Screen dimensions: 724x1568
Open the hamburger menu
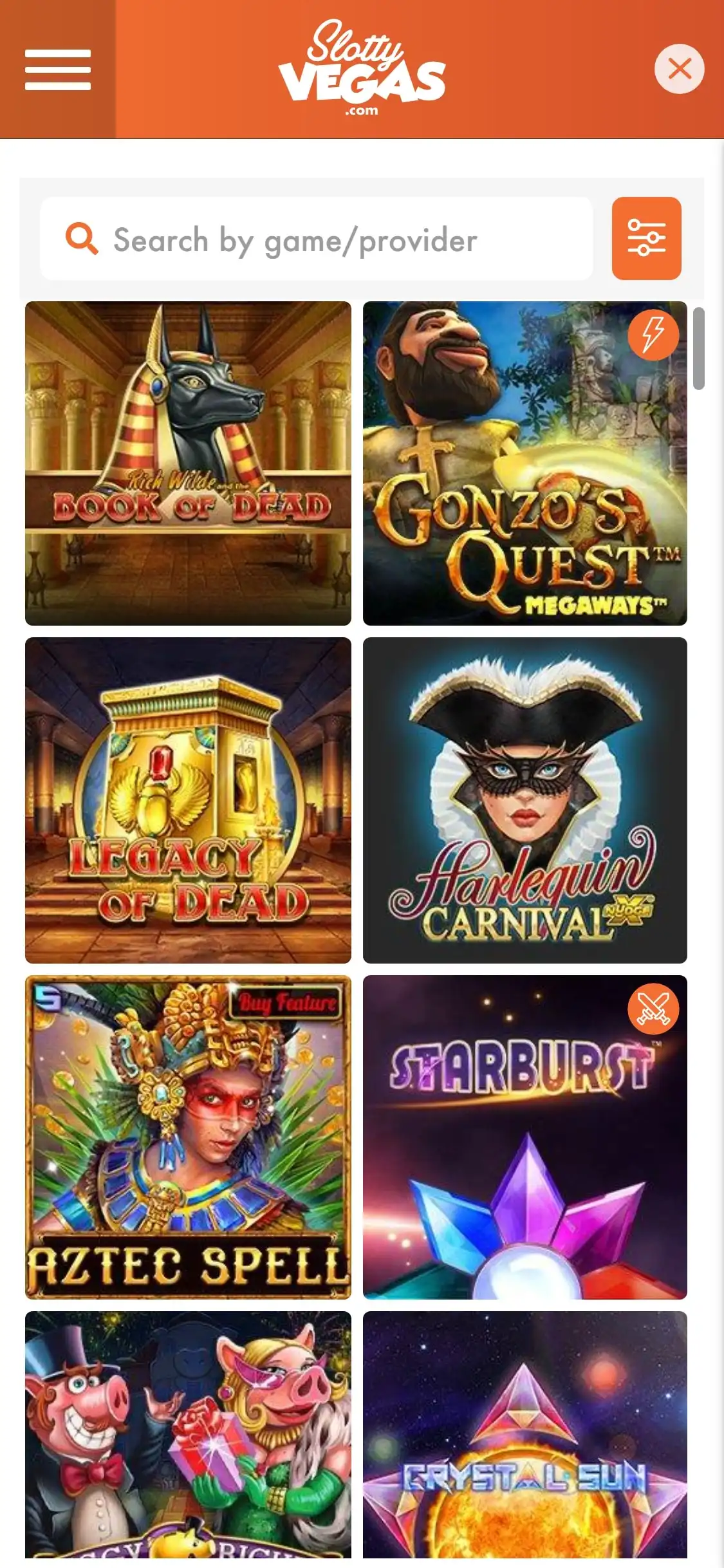pos(58,70)
